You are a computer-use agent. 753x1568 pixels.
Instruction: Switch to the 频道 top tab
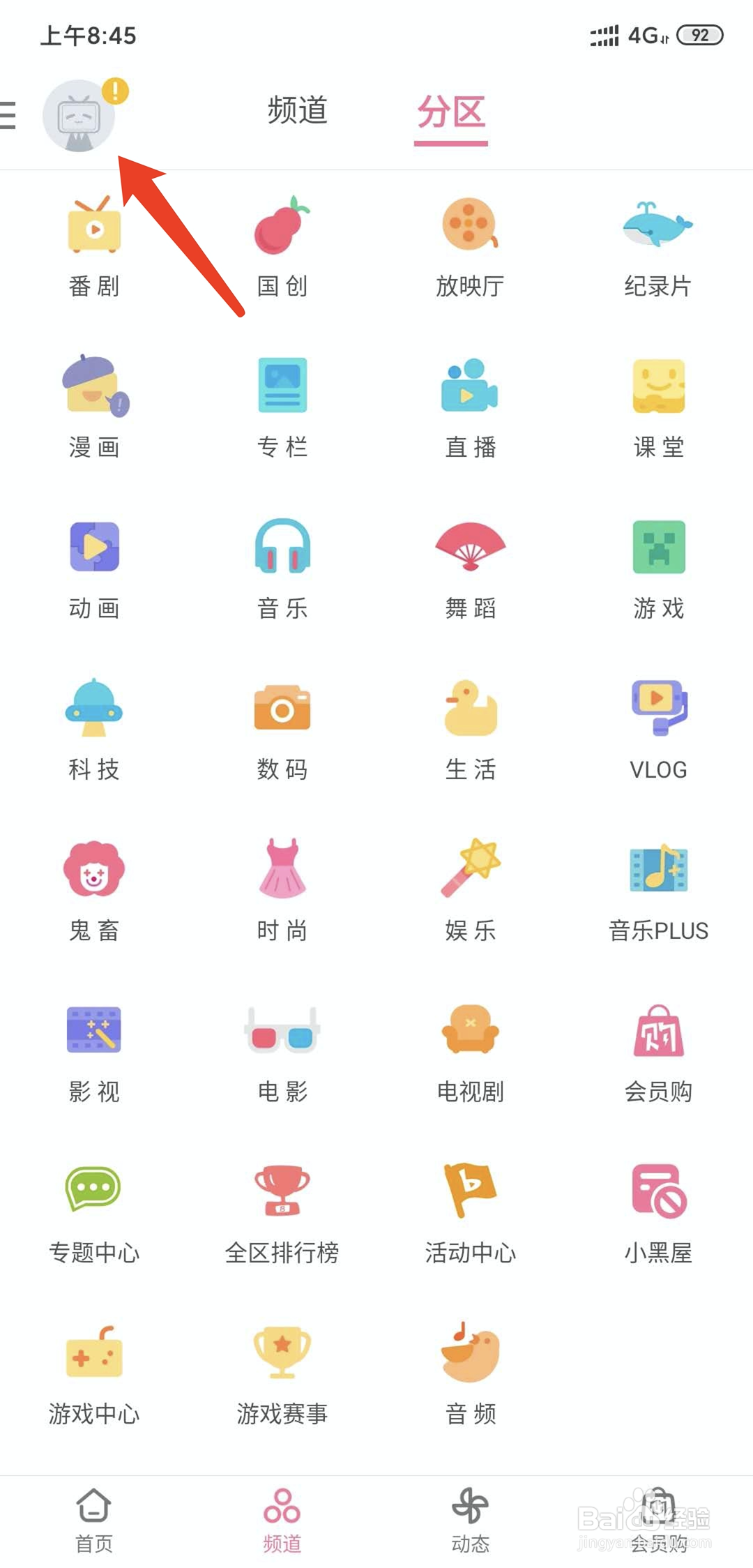pos(298,110)
